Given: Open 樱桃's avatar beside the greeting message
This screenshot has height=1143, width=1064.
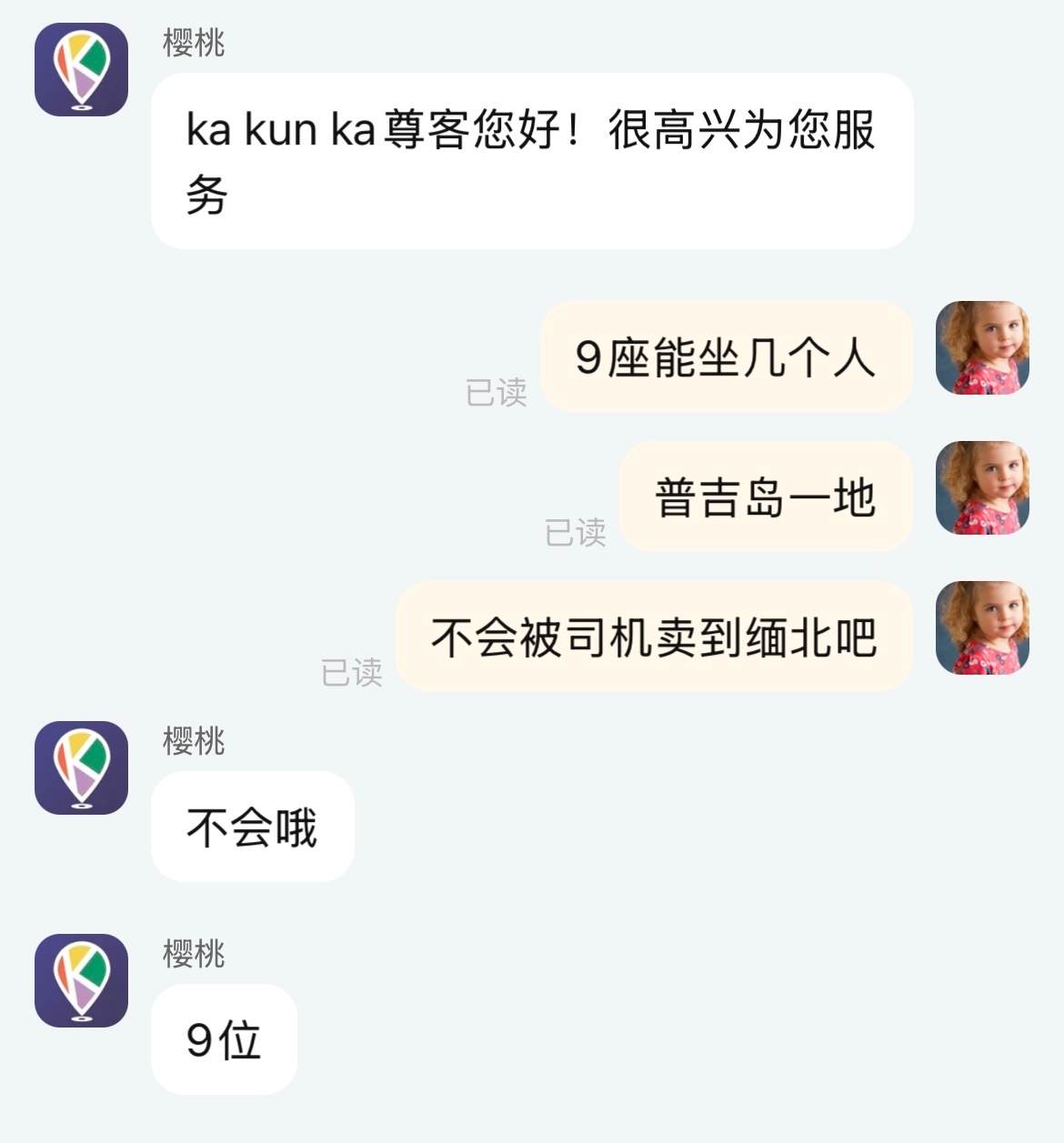Looking at the screenshot, I should click(x=81, y=70).
